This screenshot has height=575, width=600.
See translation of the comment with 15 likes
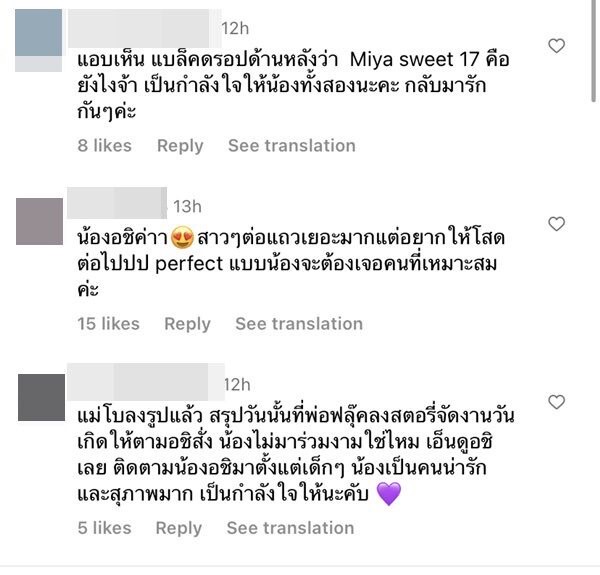point(298,324)
